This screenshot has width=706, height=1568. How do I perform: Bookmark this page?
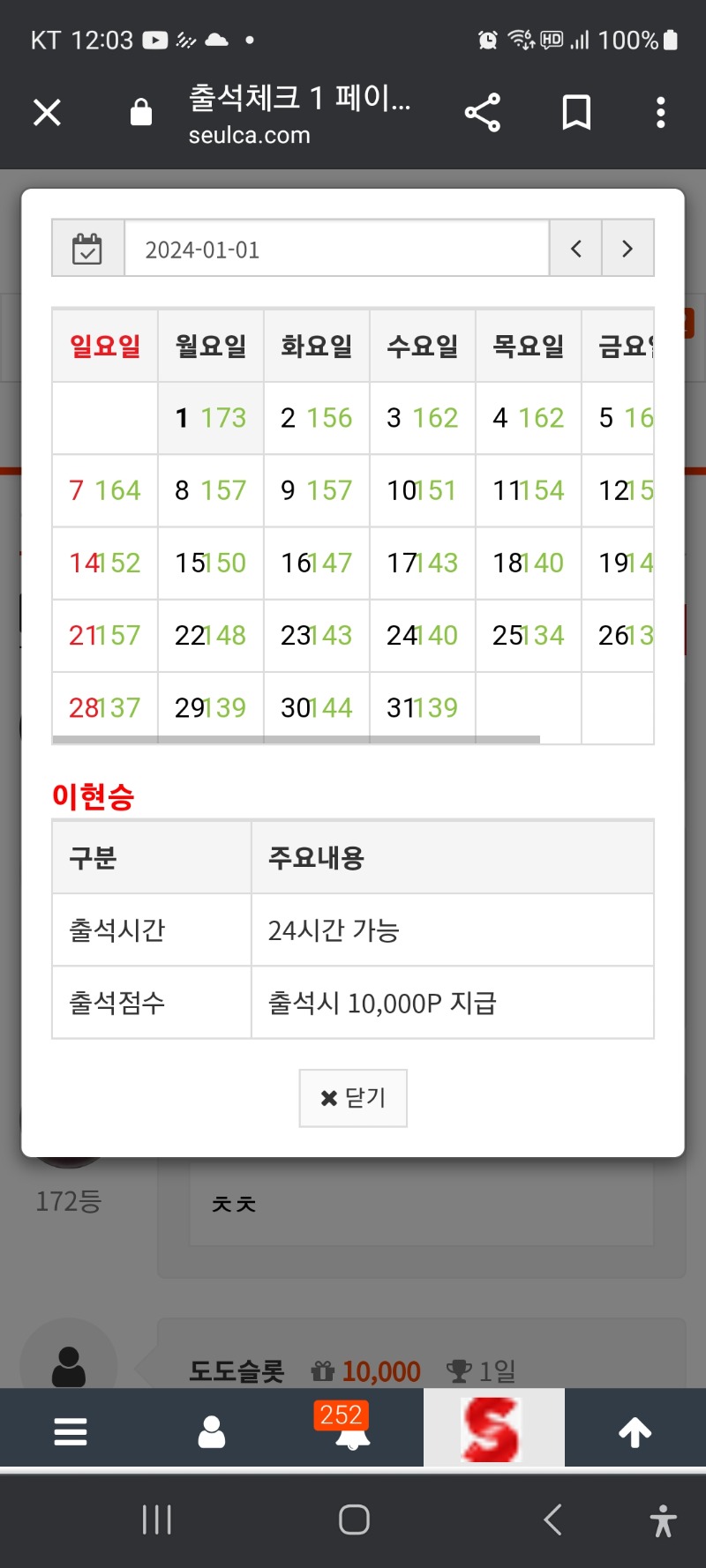[576, 113]
